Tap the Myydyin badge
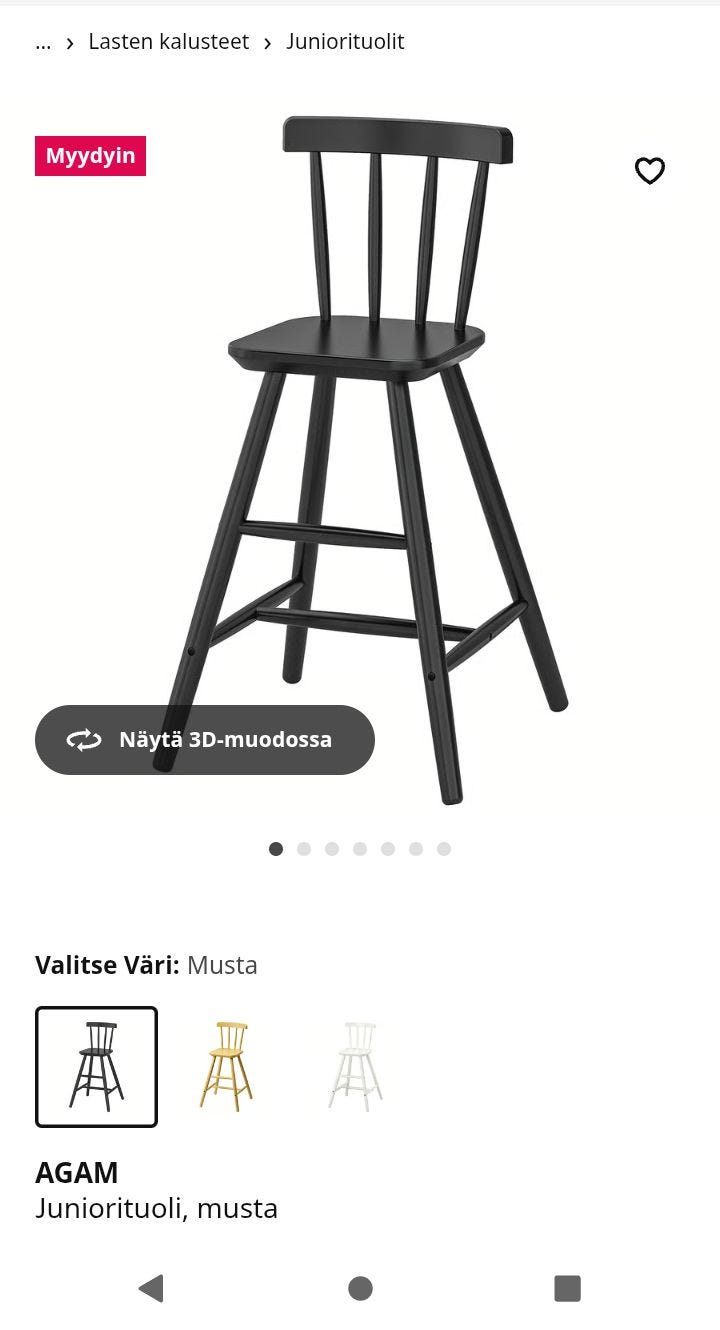This screenshot has width=720, height=1330. pyautogui.click(x=90, y=155)
